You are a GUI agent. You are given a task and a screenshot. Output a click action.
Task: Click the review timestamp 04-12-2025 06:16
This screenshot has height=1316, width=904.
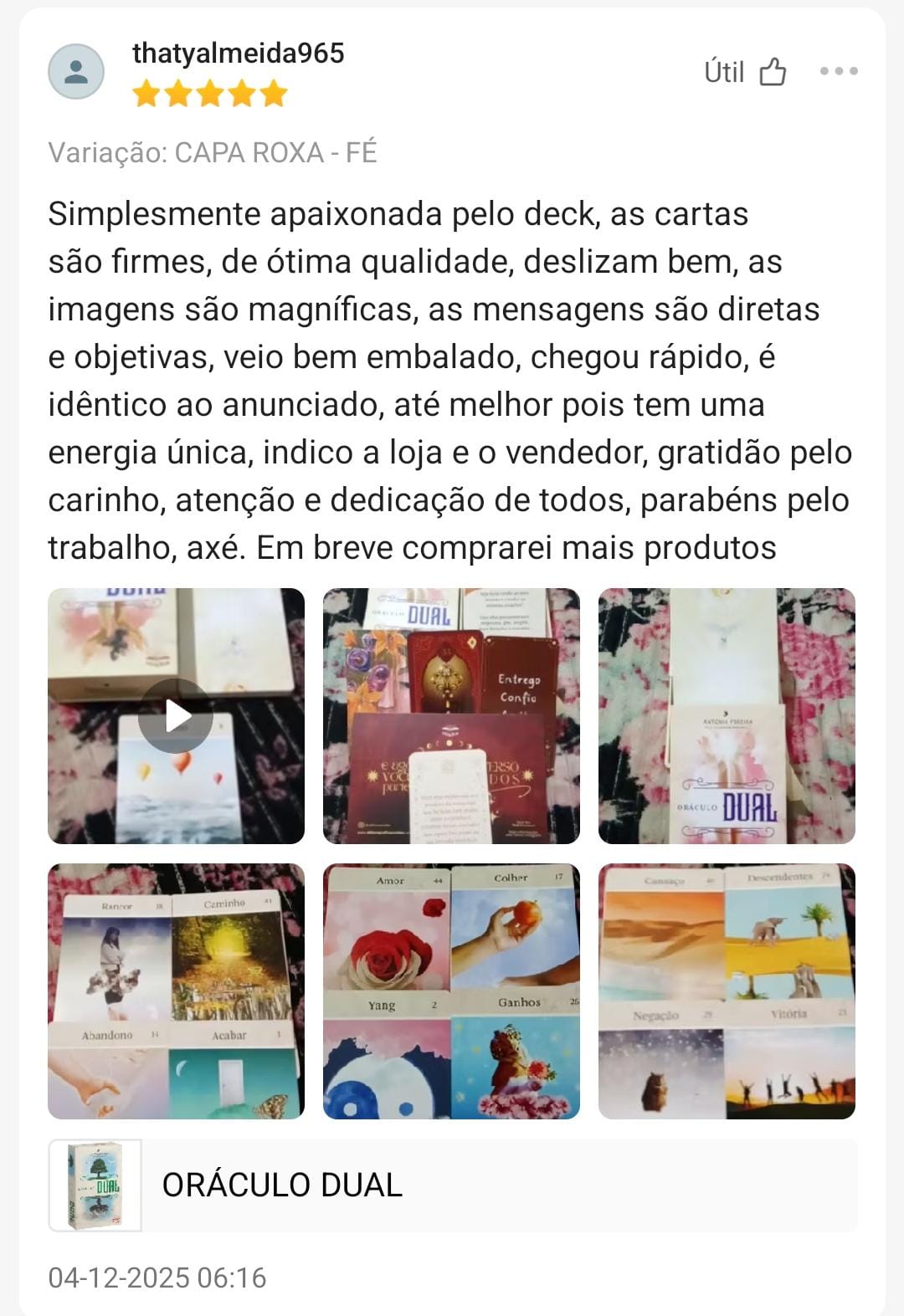(155, 1278)
